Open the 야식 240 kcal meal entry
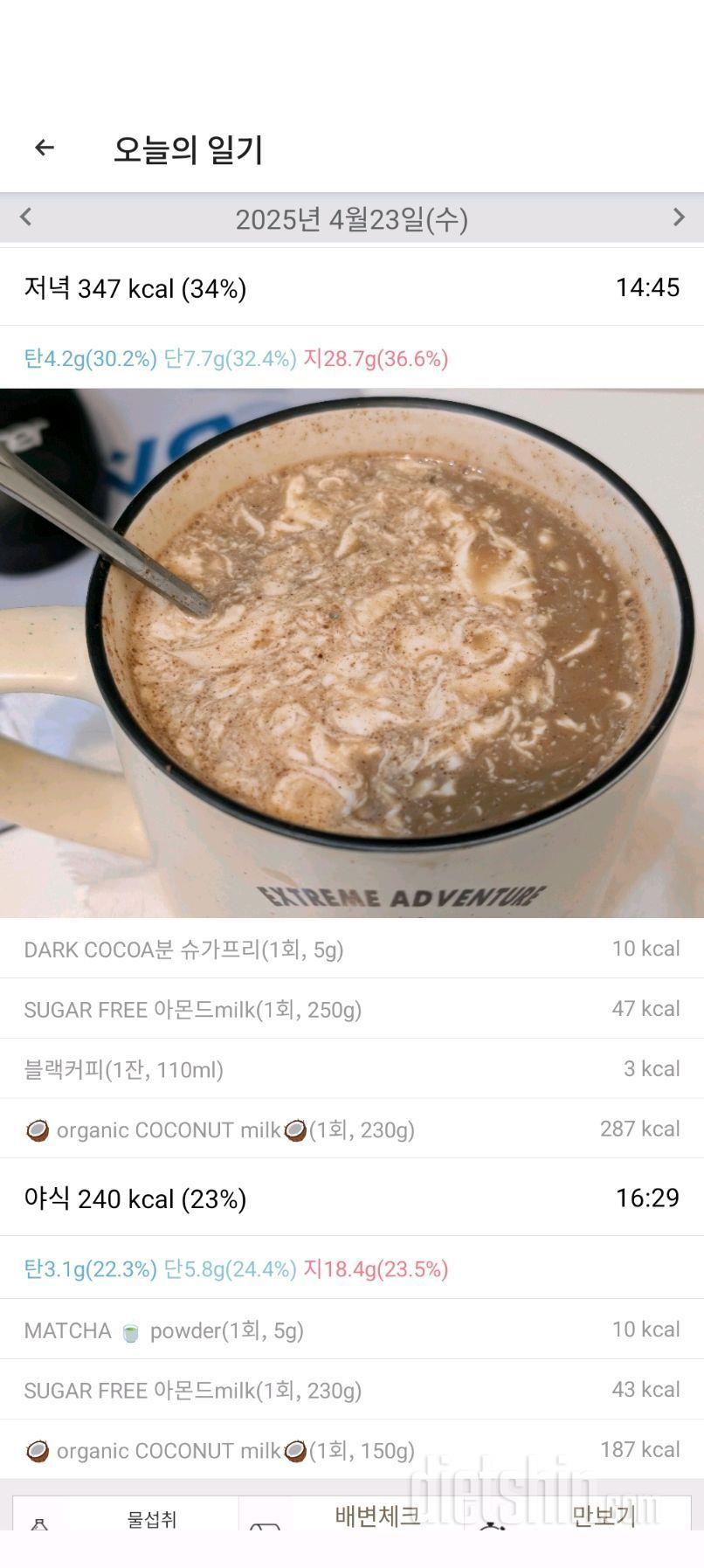 coord(351,1198)
